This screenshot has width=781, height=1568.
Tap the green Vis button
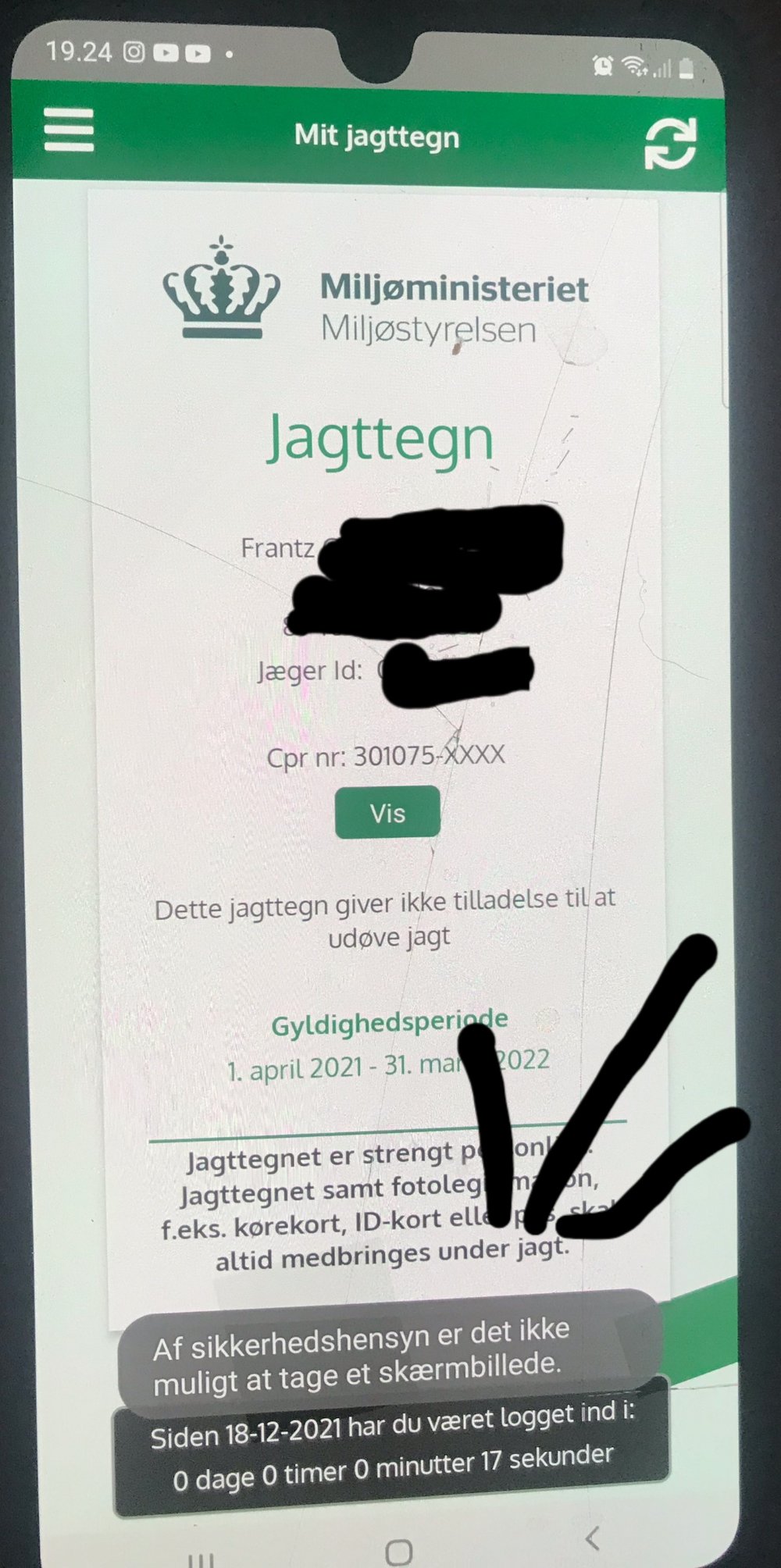[x=387, y=813]
